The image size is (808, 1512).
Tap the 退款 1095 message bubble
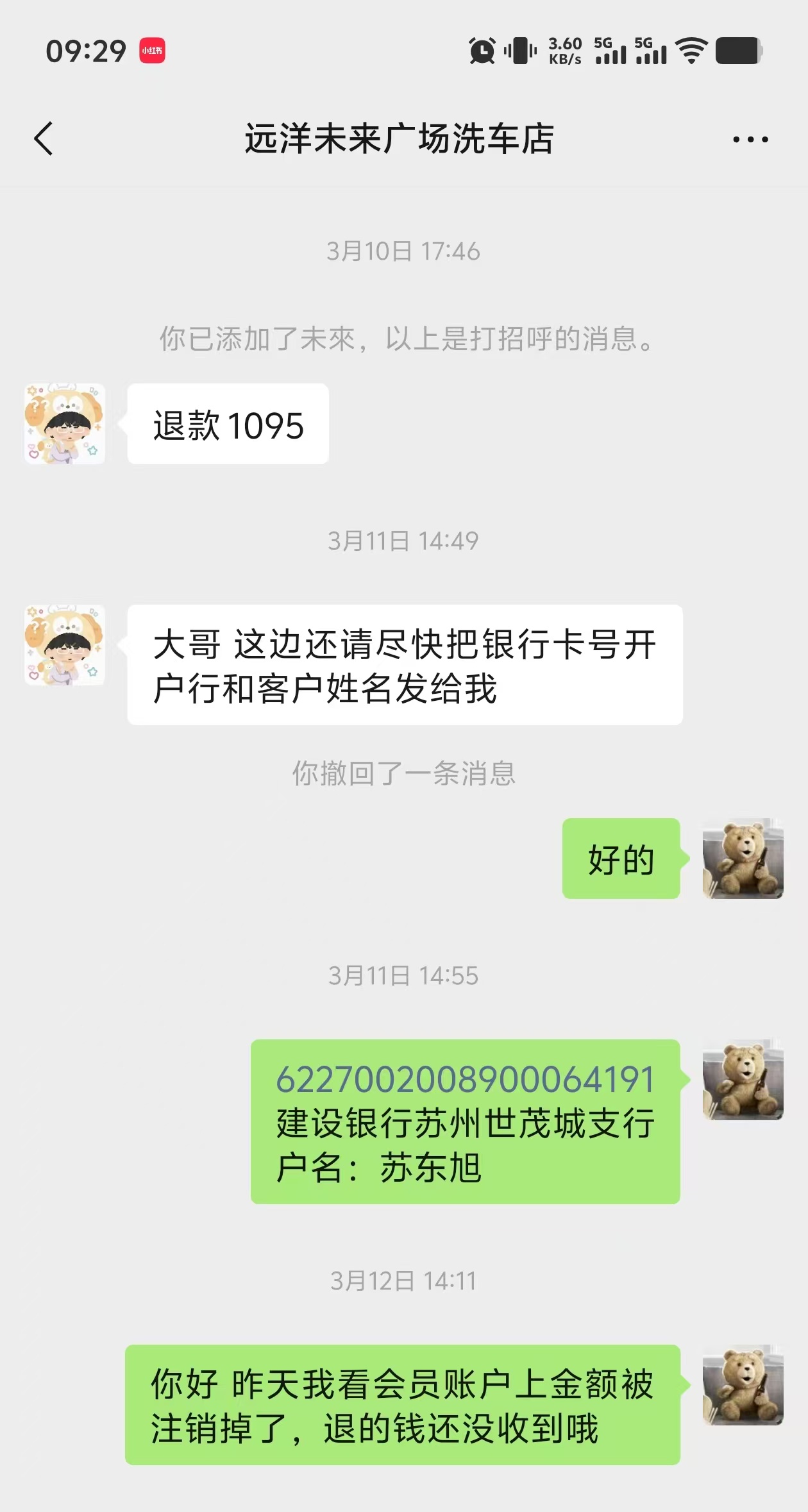coord(228,424)
